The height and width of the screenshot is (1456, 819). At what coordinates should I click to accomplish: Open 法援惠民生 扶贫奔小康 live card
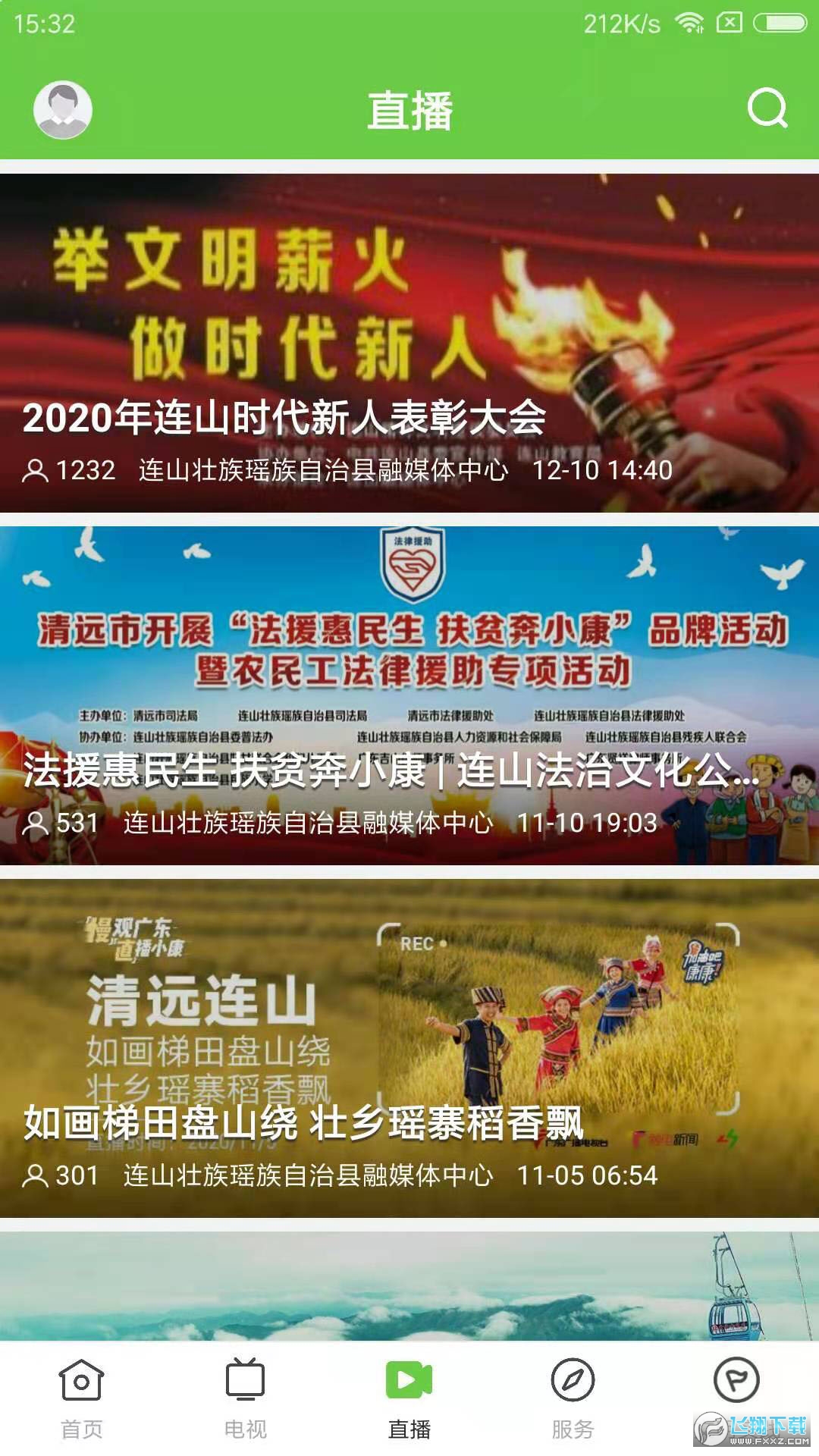click(409, 695)
